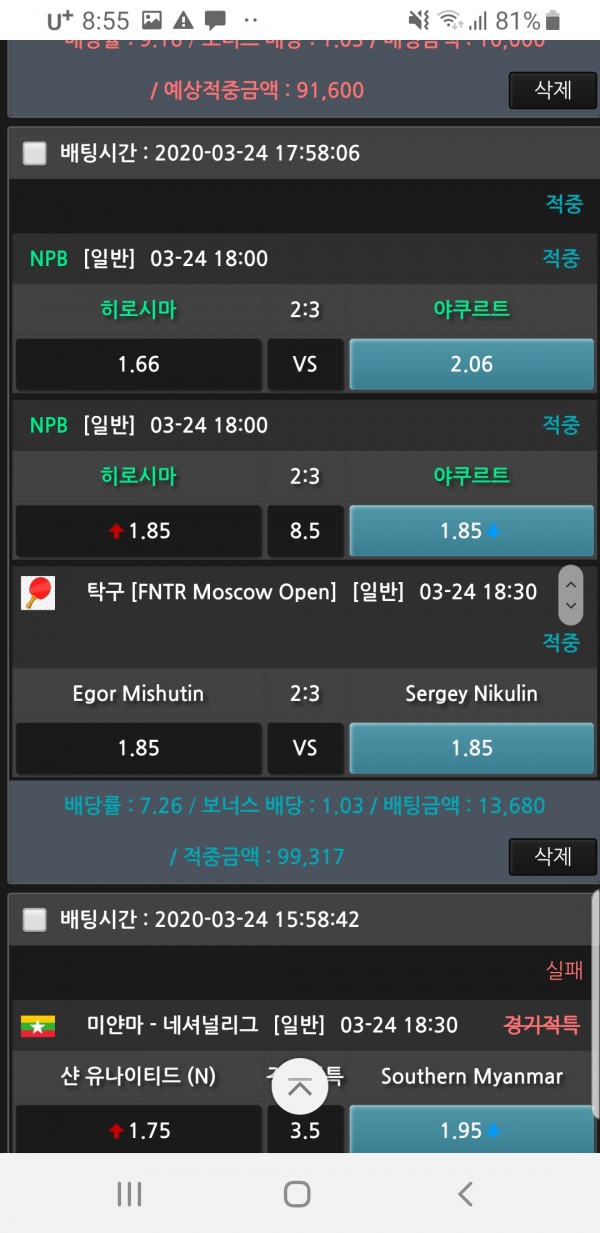Image resolution: width=600 pixels, height=1233 pixels.
Task: Tap the spinner arrows beside Moscow Open
Action: coord(570,593)
